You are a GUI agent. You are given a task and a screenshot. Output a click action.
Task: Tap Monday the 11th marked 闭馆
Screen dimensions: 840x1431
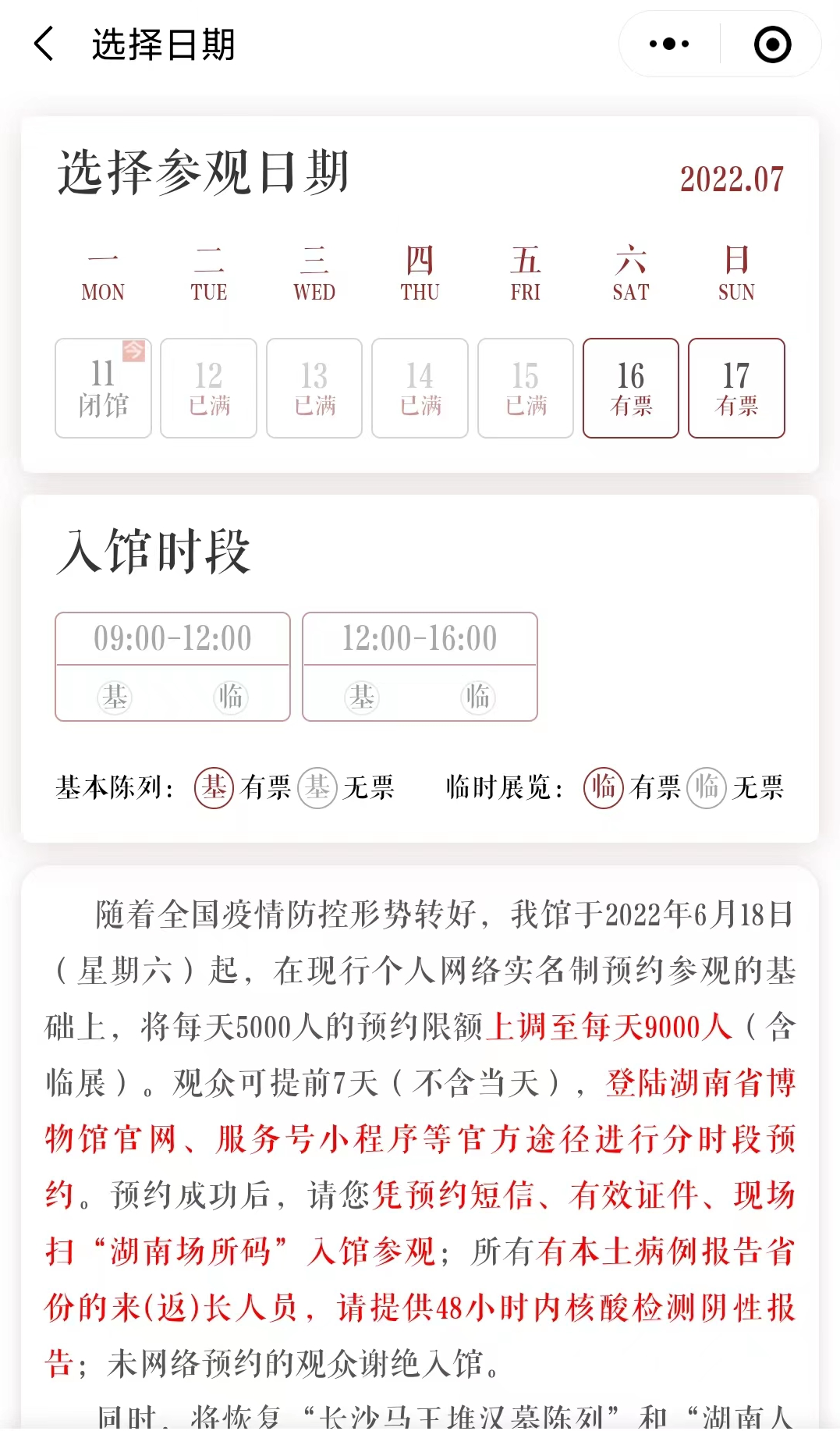(x=103, y=388)
